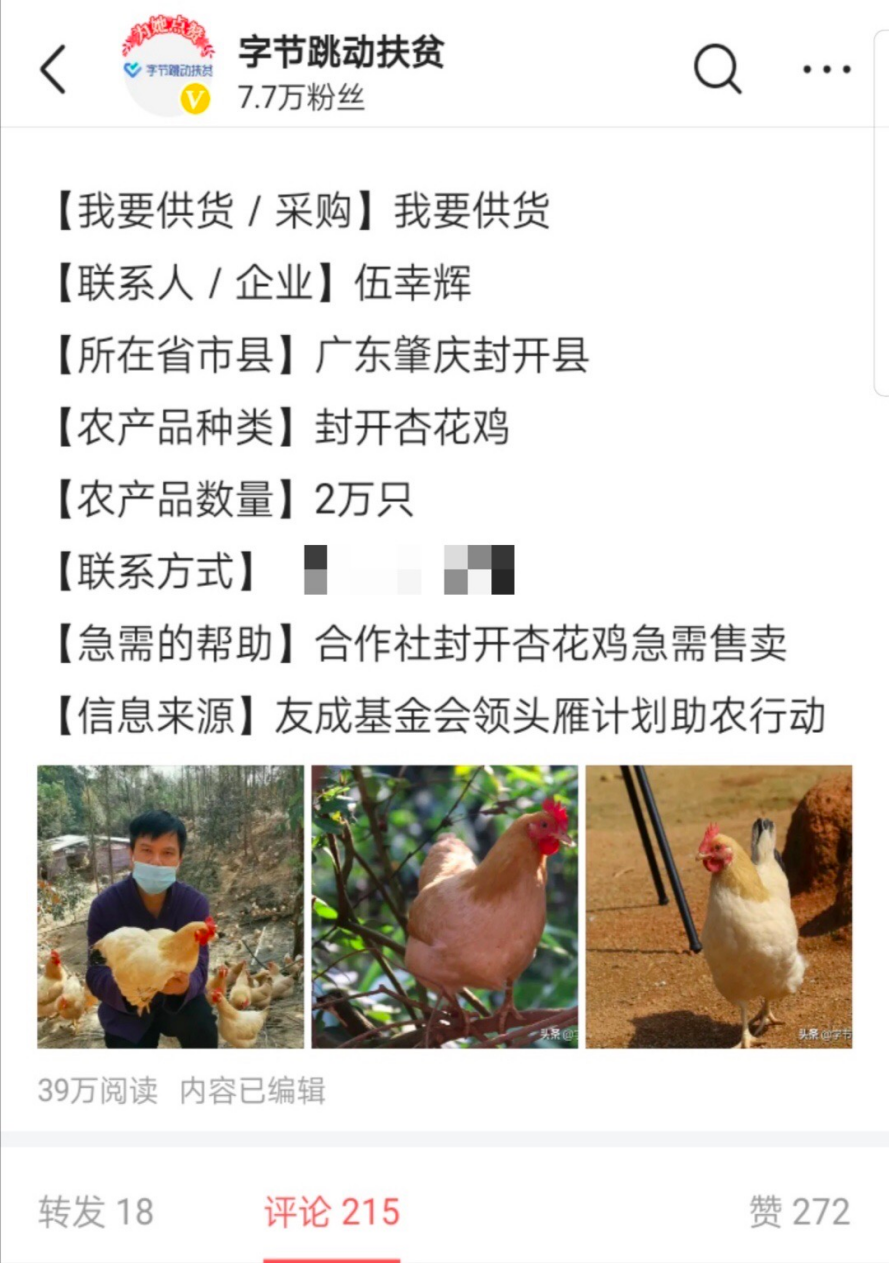
Task: Switch to 转发 18 tab
Action: click(96, 1212)
